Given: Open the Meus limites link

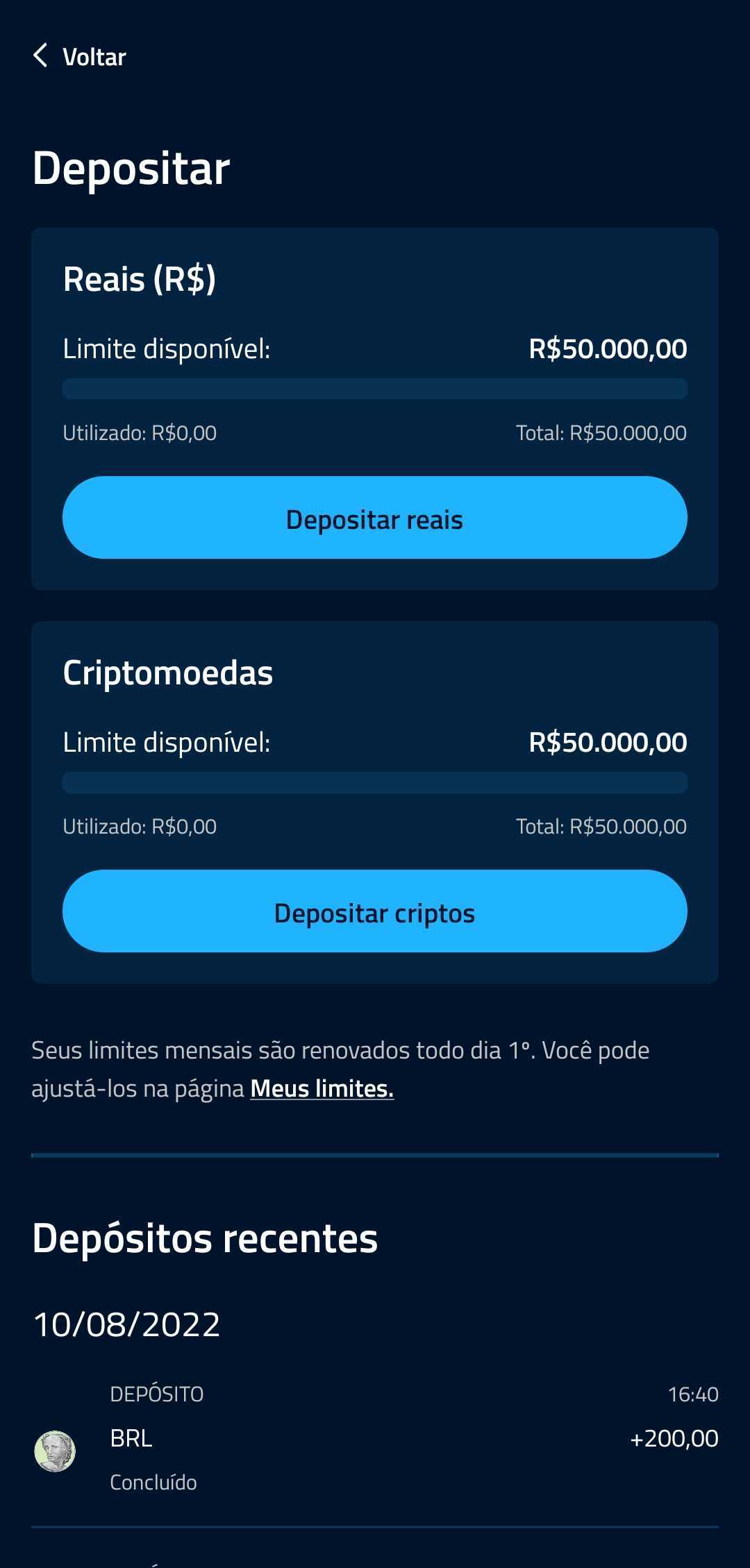Looking at the screenshot, I should coord(322,1088).
